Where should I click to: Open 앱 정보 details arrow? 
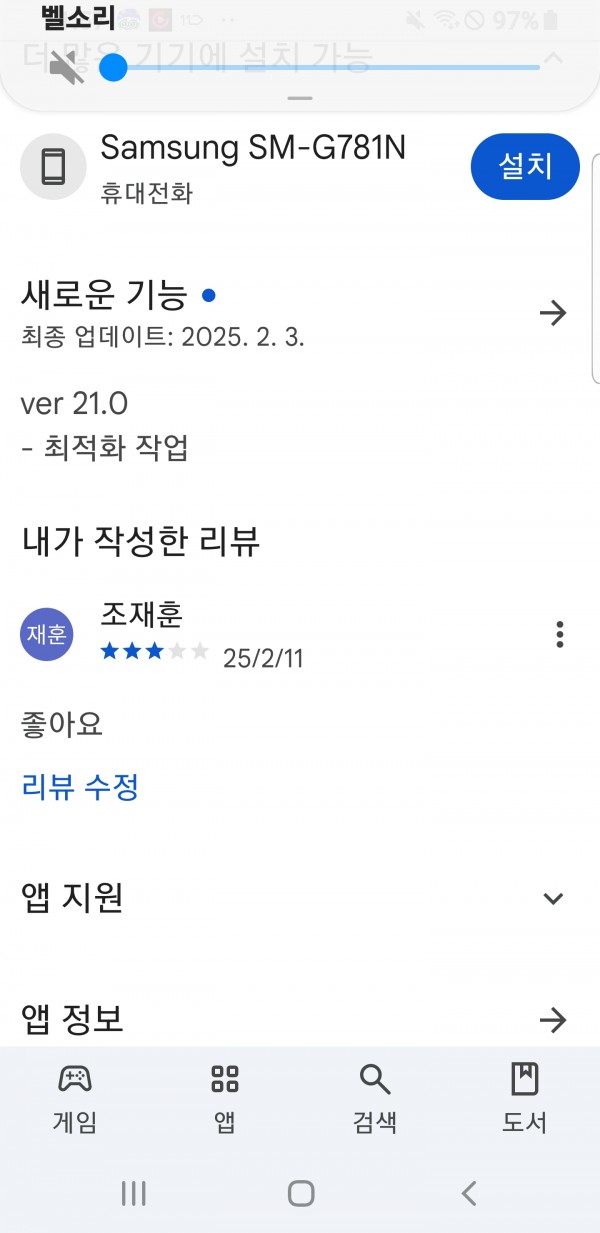pos(553,1020)
